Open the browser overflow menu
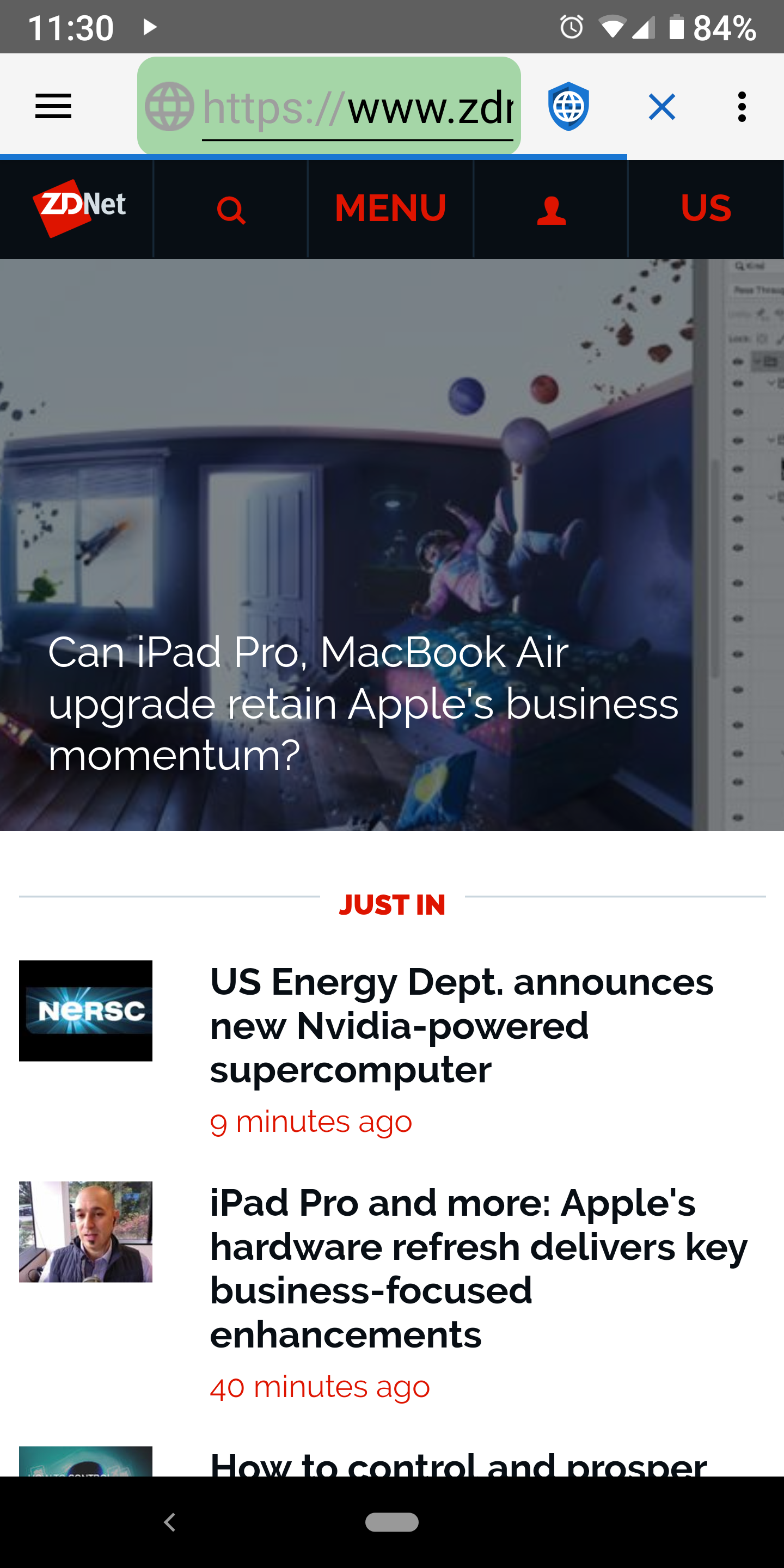This screenshot has width=784, height=1568. click(742, 107)
